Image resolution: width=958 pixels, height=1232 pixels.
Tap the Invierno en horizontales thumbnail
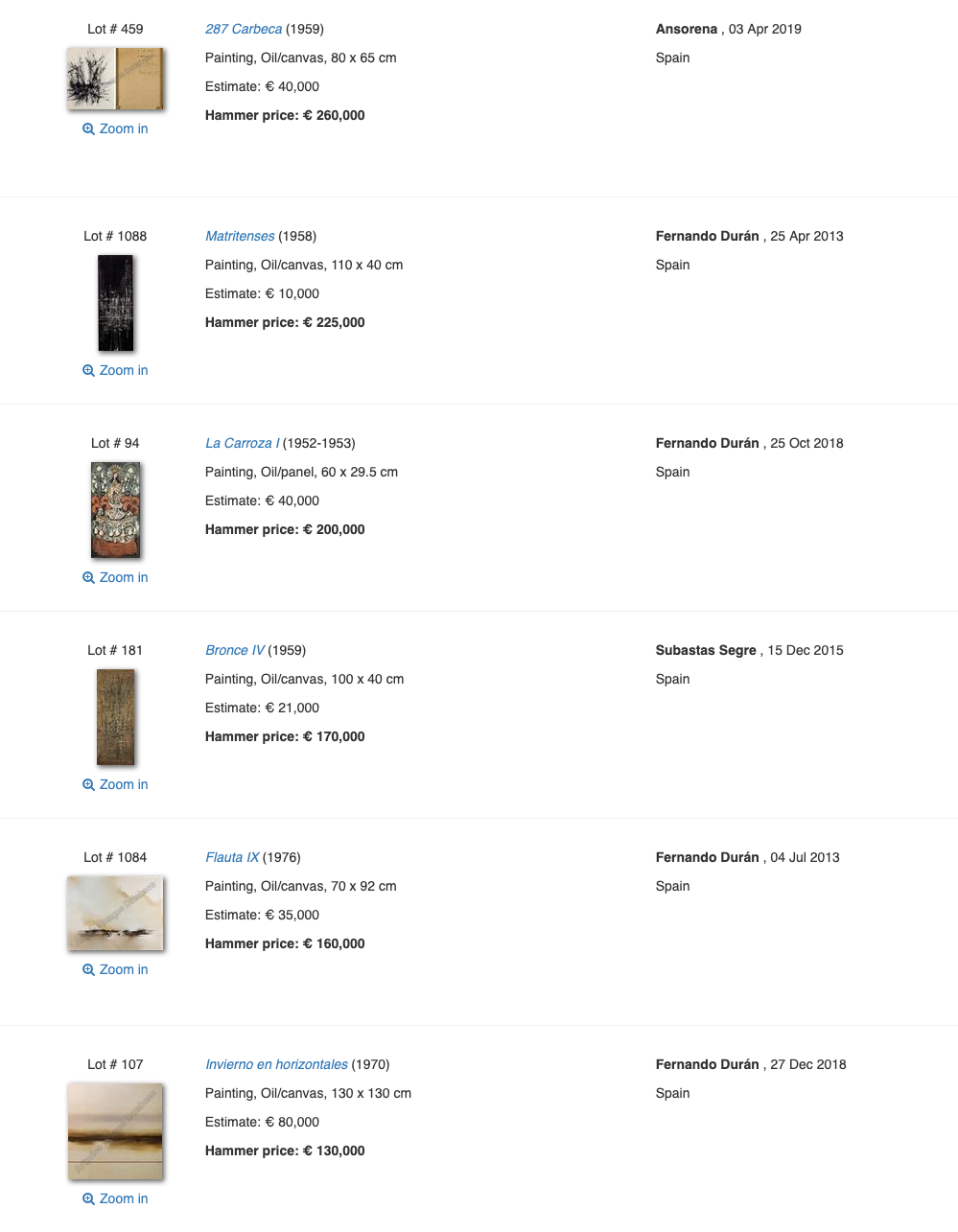pos(115,1131)
